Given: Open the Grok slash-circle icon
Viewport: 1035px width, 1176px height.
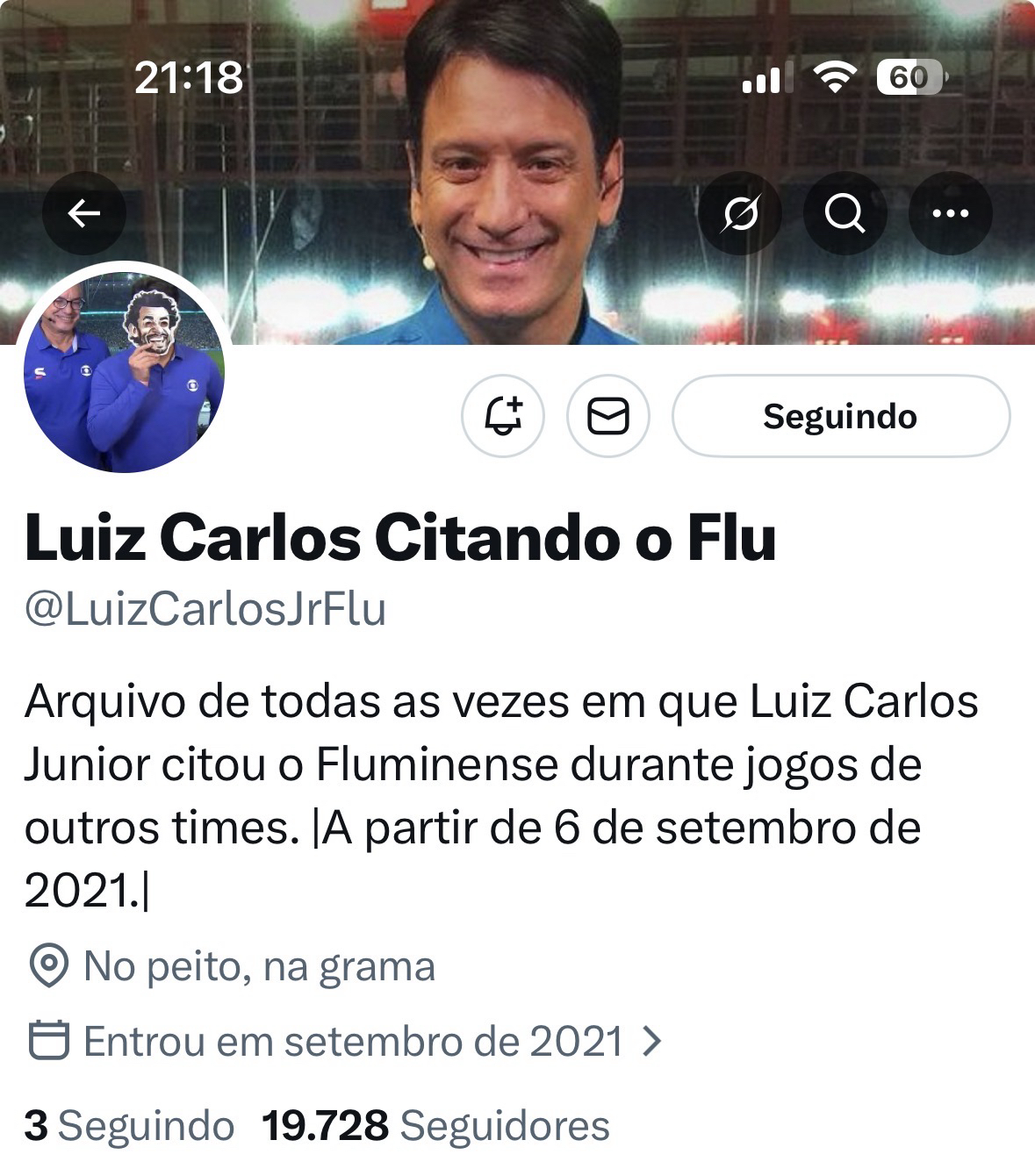Looking at the screenshot, I should point(740,213).
